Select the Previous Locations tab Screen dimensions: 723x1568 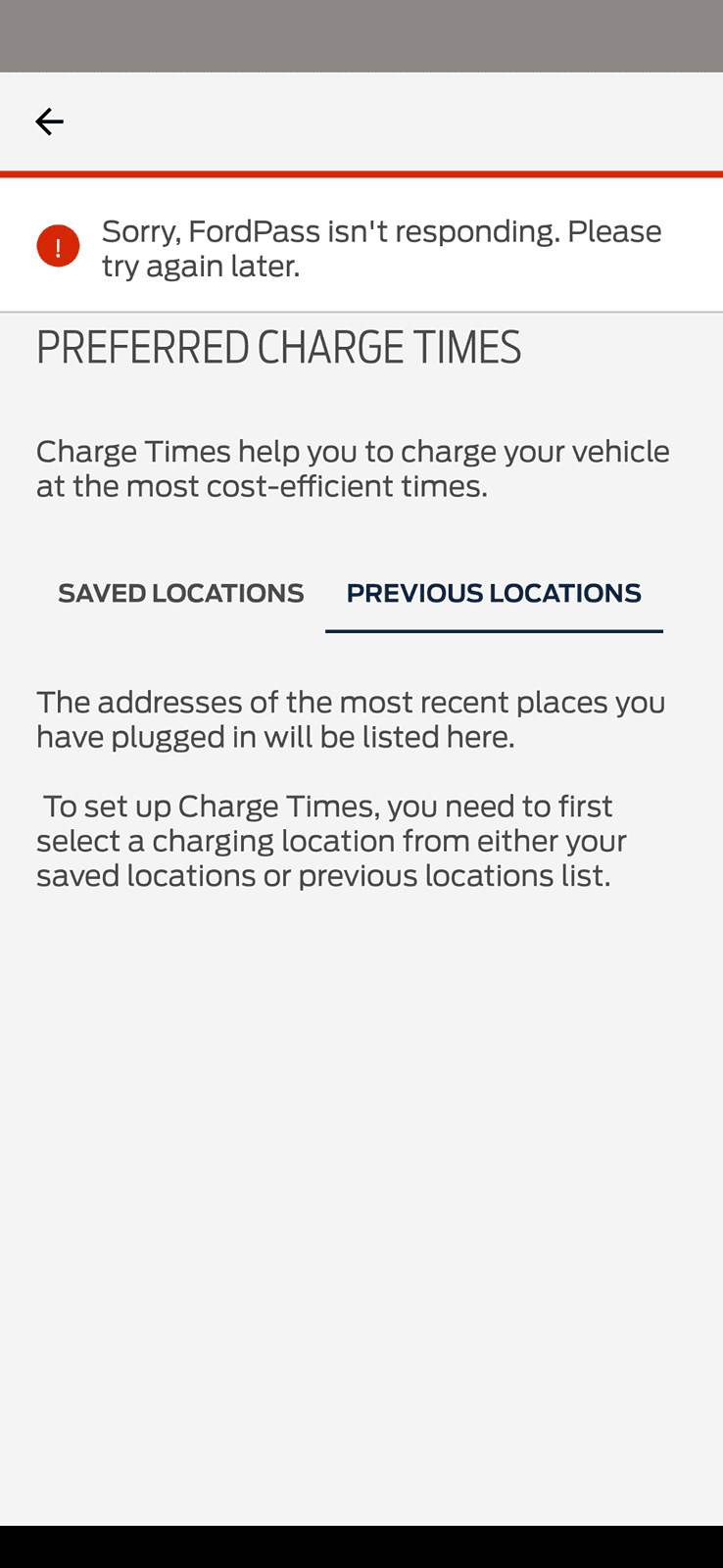(494, 594)
